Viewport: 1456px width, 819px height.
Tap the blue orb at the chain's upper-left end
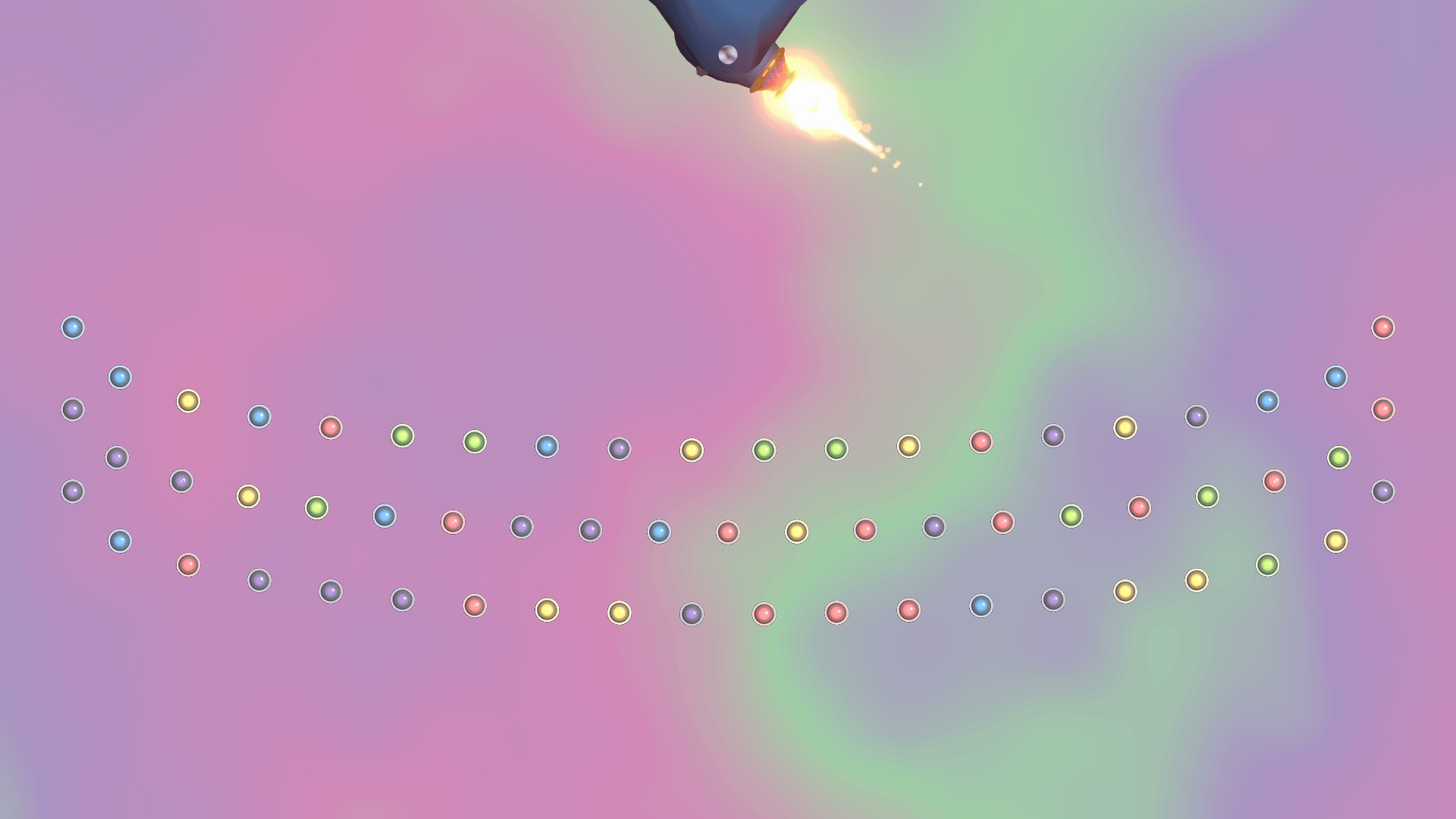(x=73, y=328)
